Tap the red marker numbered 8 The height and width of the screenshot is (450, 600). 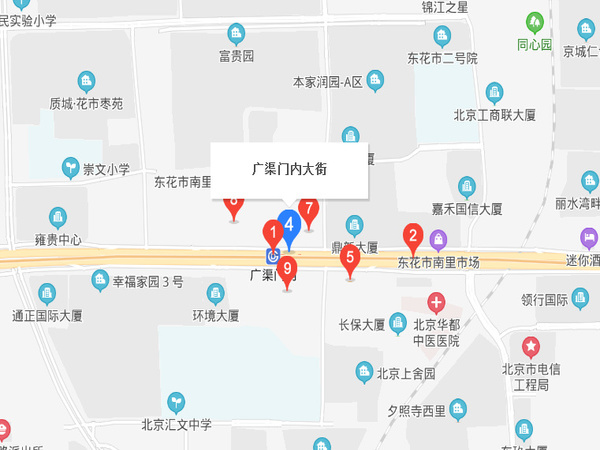point(234,204)
